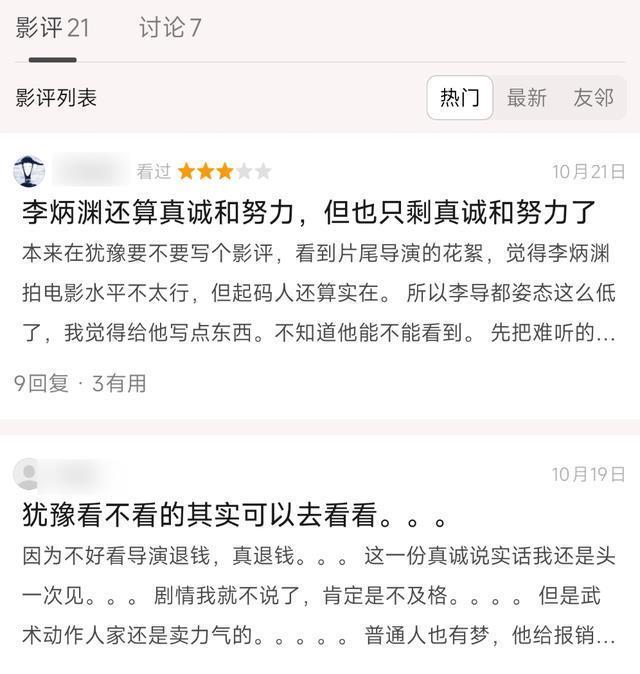Open the 9回复 replies of the first review
Viewport: 640px width, 674px height.
coord(41,383)
